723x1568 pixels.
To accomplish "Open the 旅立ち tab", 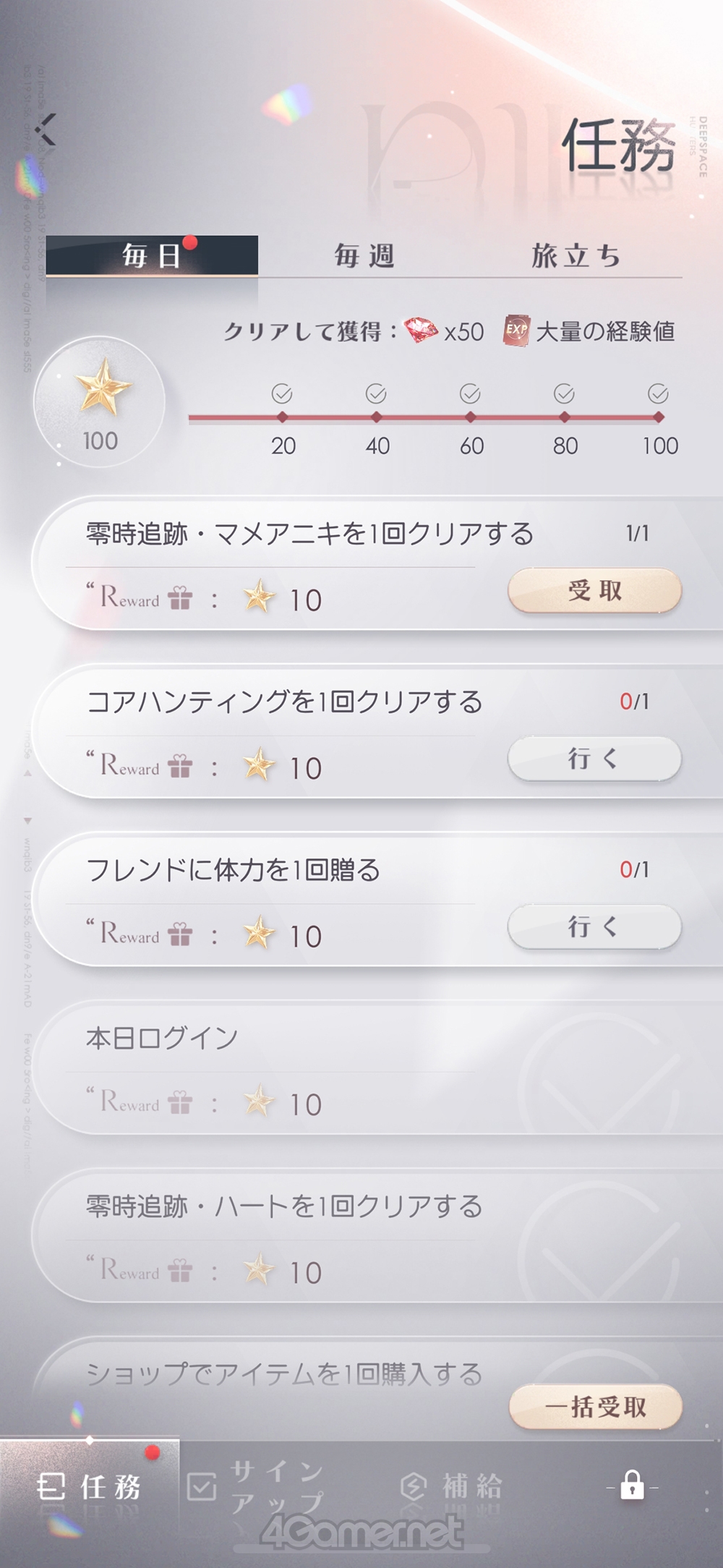I will pos(576,255).
